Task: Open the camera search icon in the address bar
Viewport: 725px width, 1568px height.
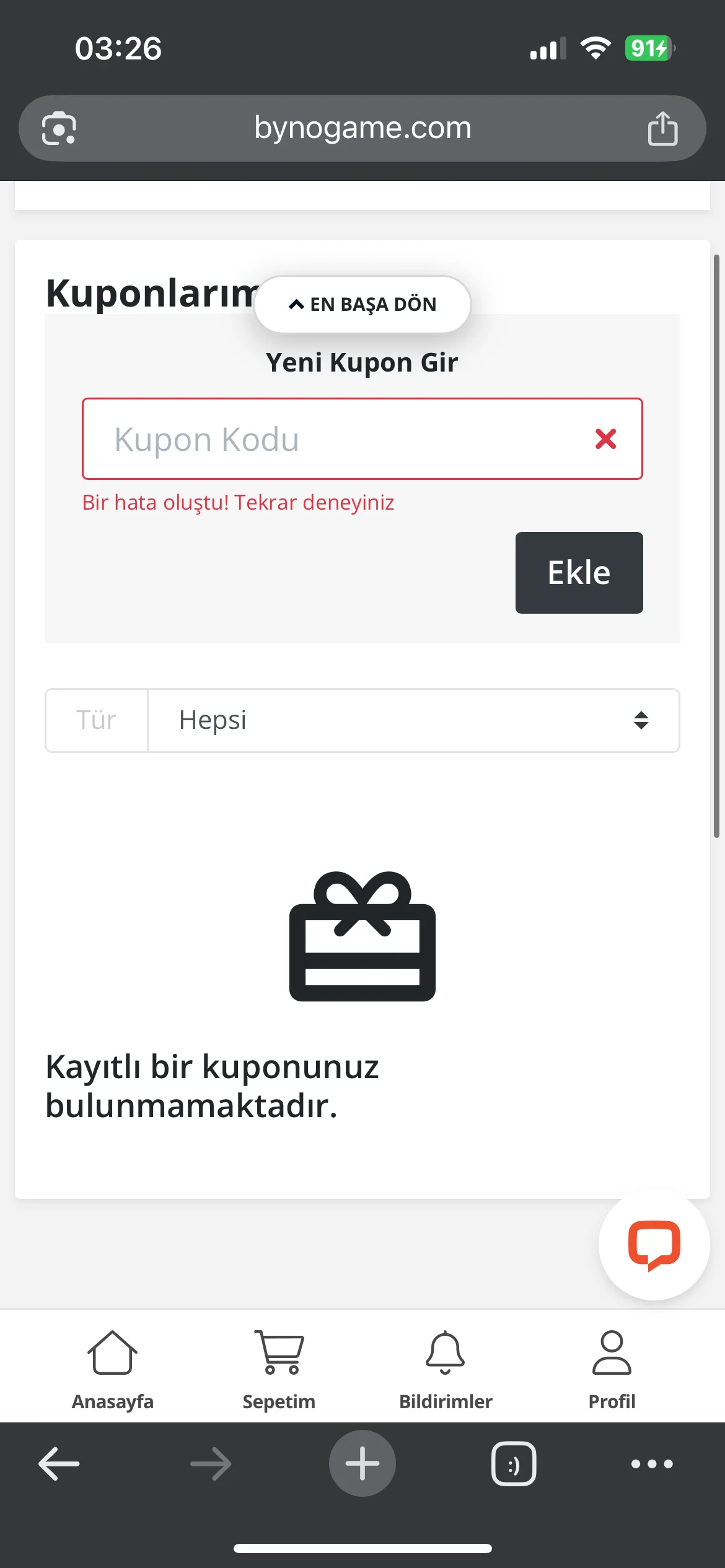Action: (59, 128)
